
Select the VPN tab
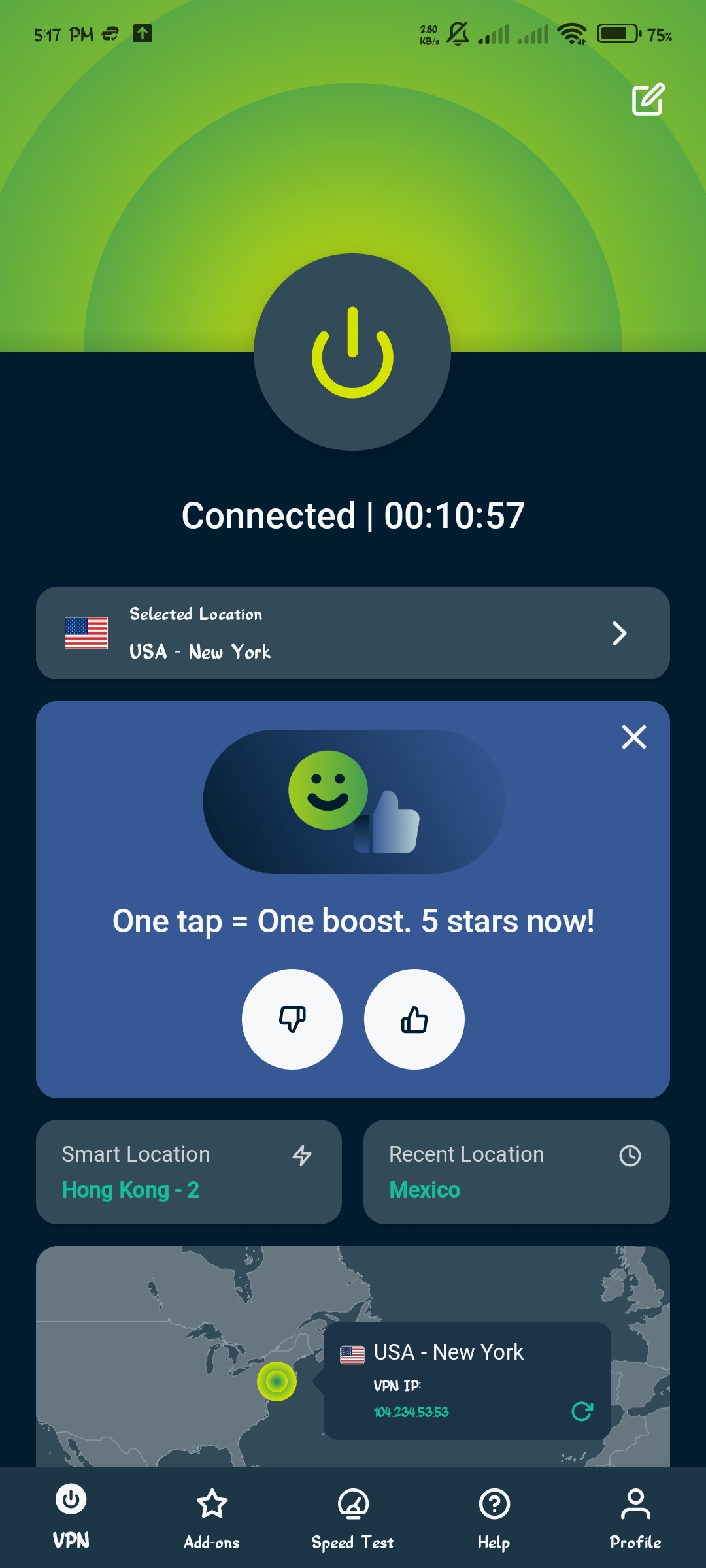click(71, 1518)
